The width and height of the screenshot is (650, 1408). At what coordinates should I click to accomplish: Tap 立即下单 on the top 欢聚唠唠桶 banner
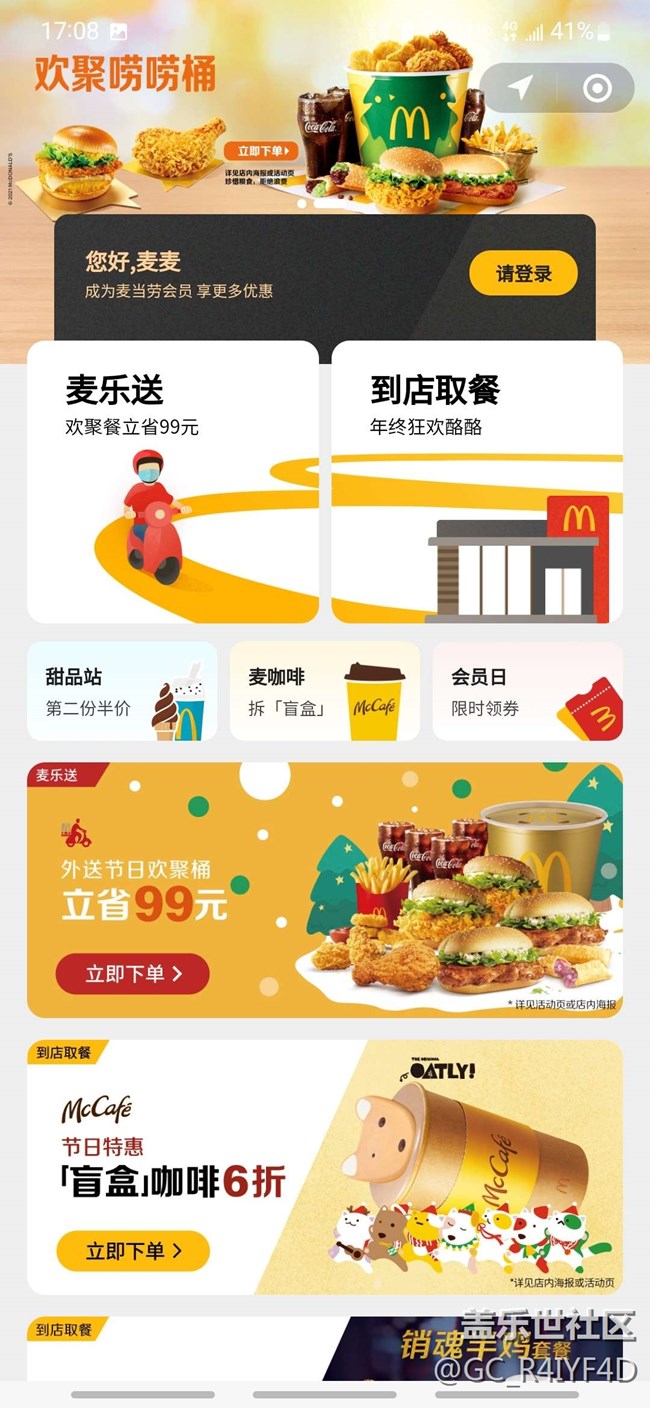261,151
